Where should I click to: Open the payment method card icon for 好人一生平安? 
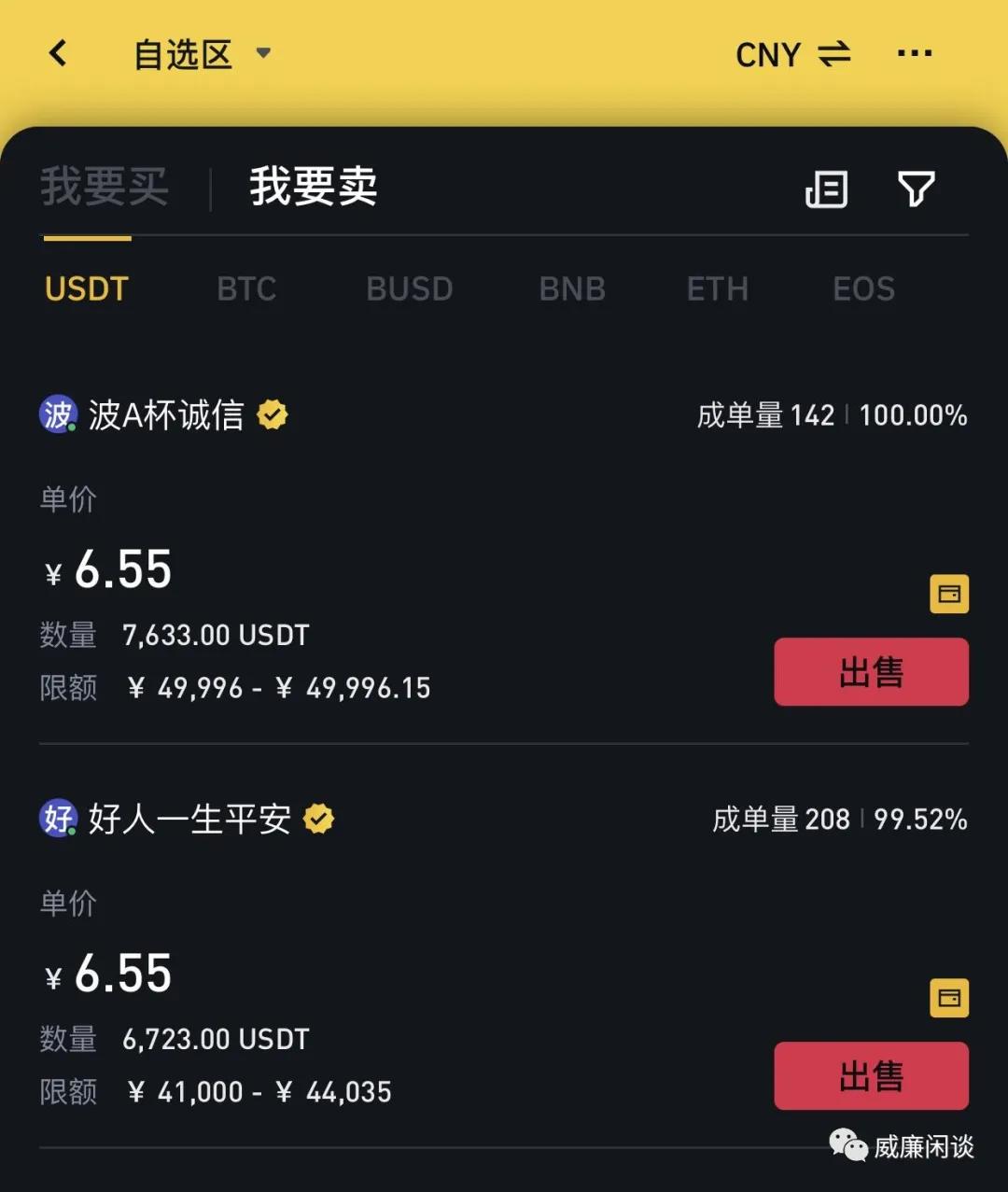point(949,998)
